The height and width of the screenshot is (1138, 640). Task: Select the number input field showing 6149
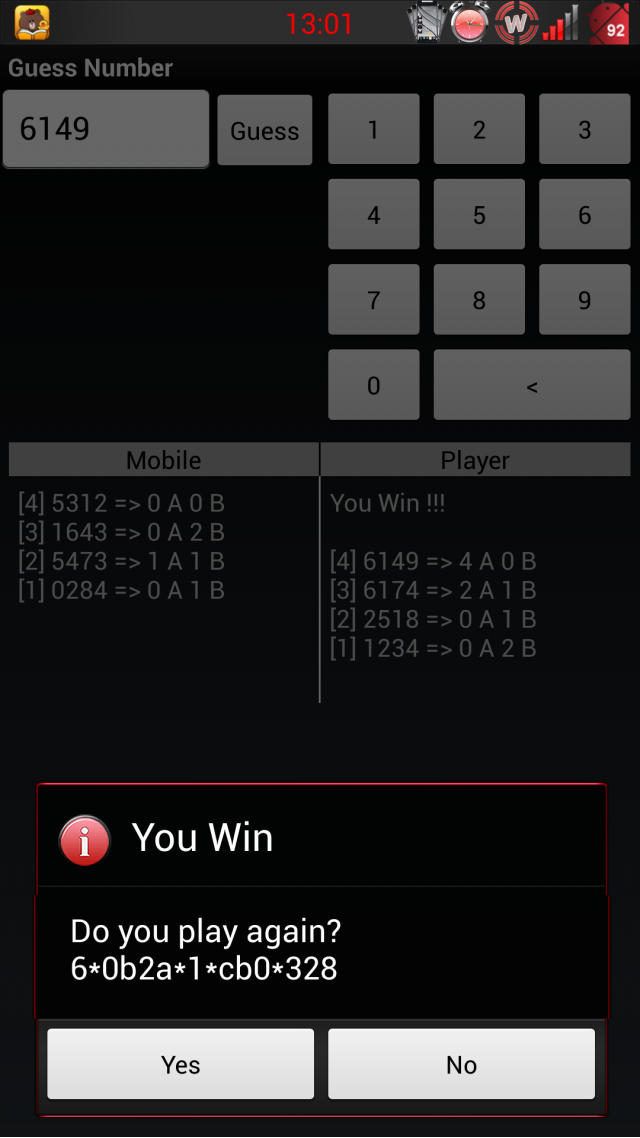pyautogui.click(x=106, y=129)
